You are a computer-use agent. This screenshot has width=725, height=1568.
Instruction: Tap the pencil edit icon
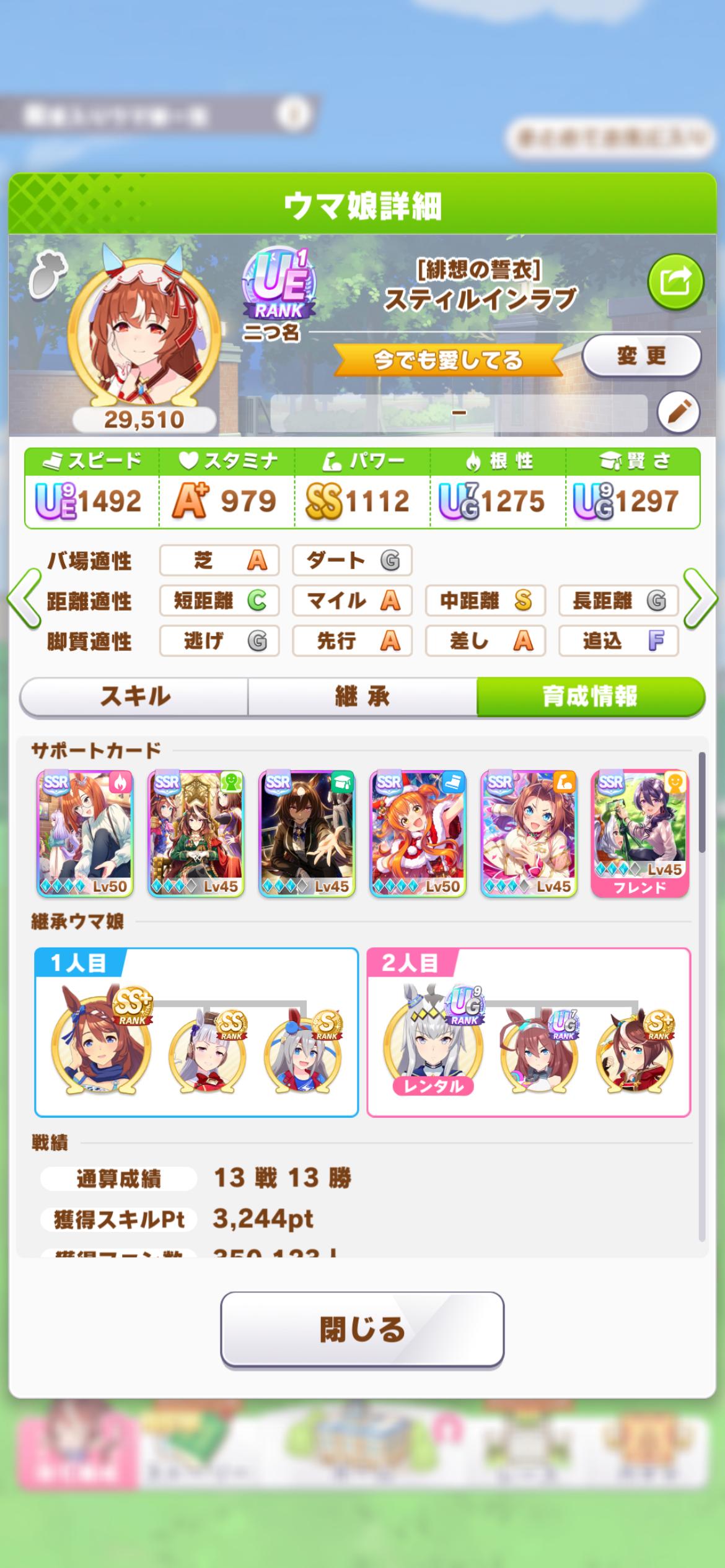[x=678, y=411]
